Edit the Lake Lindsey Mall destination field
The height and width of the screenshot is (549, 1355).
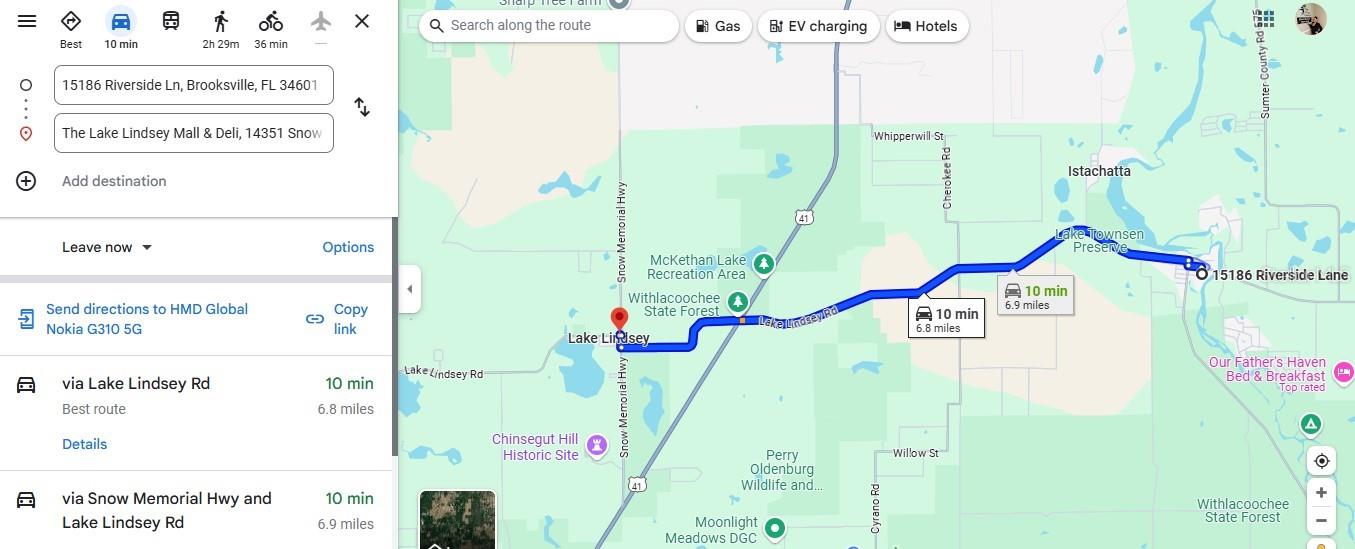click(193, 133)
